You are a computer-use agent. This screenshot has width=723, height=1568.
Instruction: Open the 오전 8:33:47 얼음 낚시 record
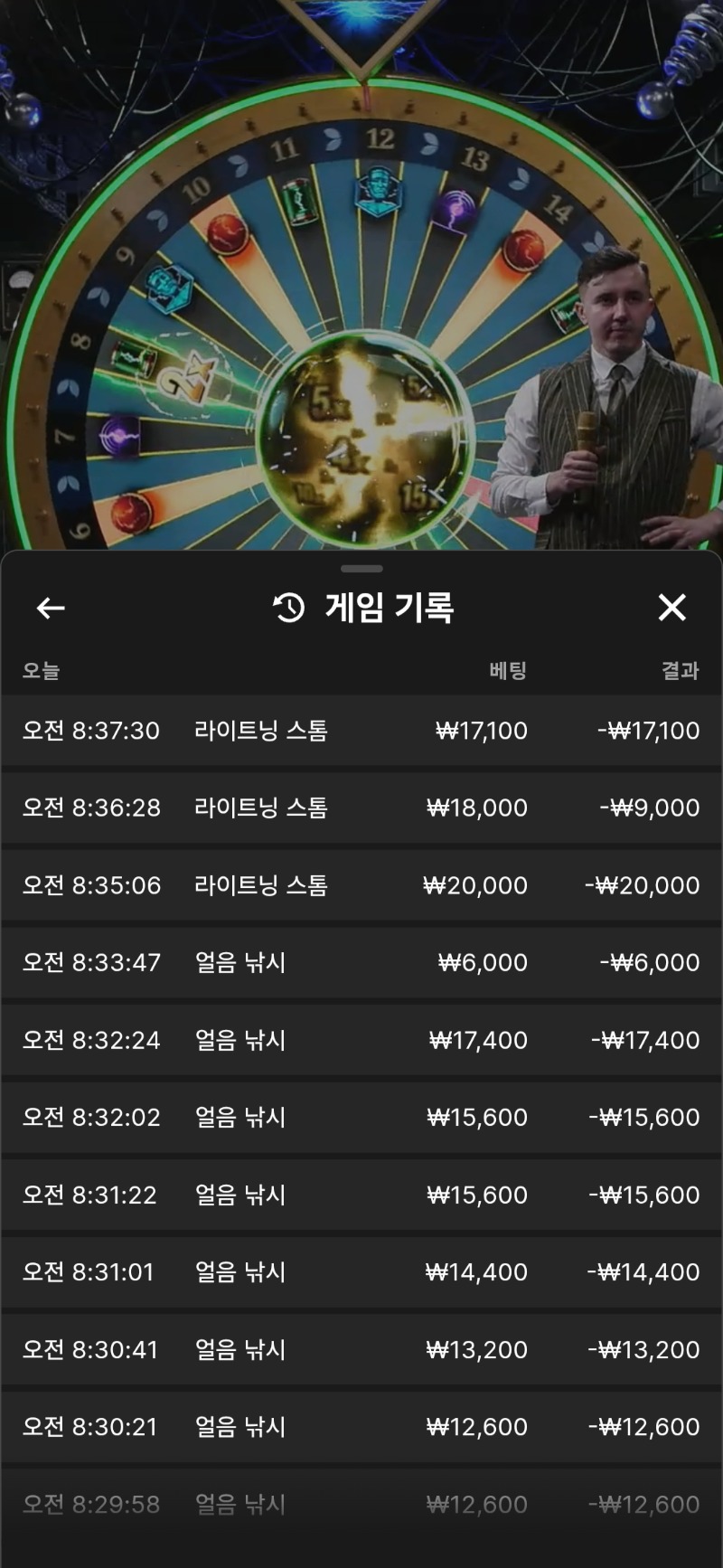(361, 962)
